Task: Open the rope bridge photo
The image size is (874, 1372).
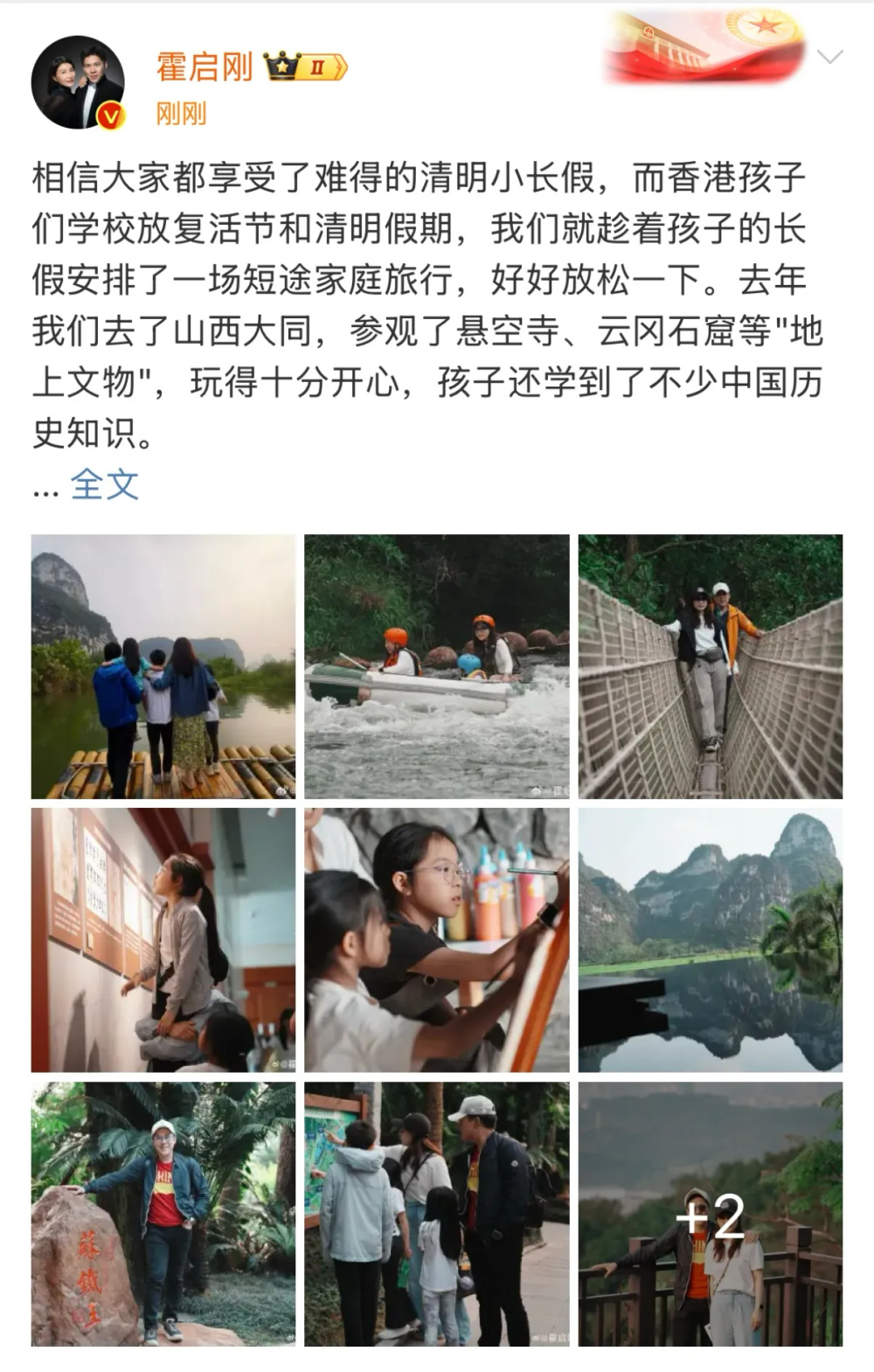Action: point(711,666)
